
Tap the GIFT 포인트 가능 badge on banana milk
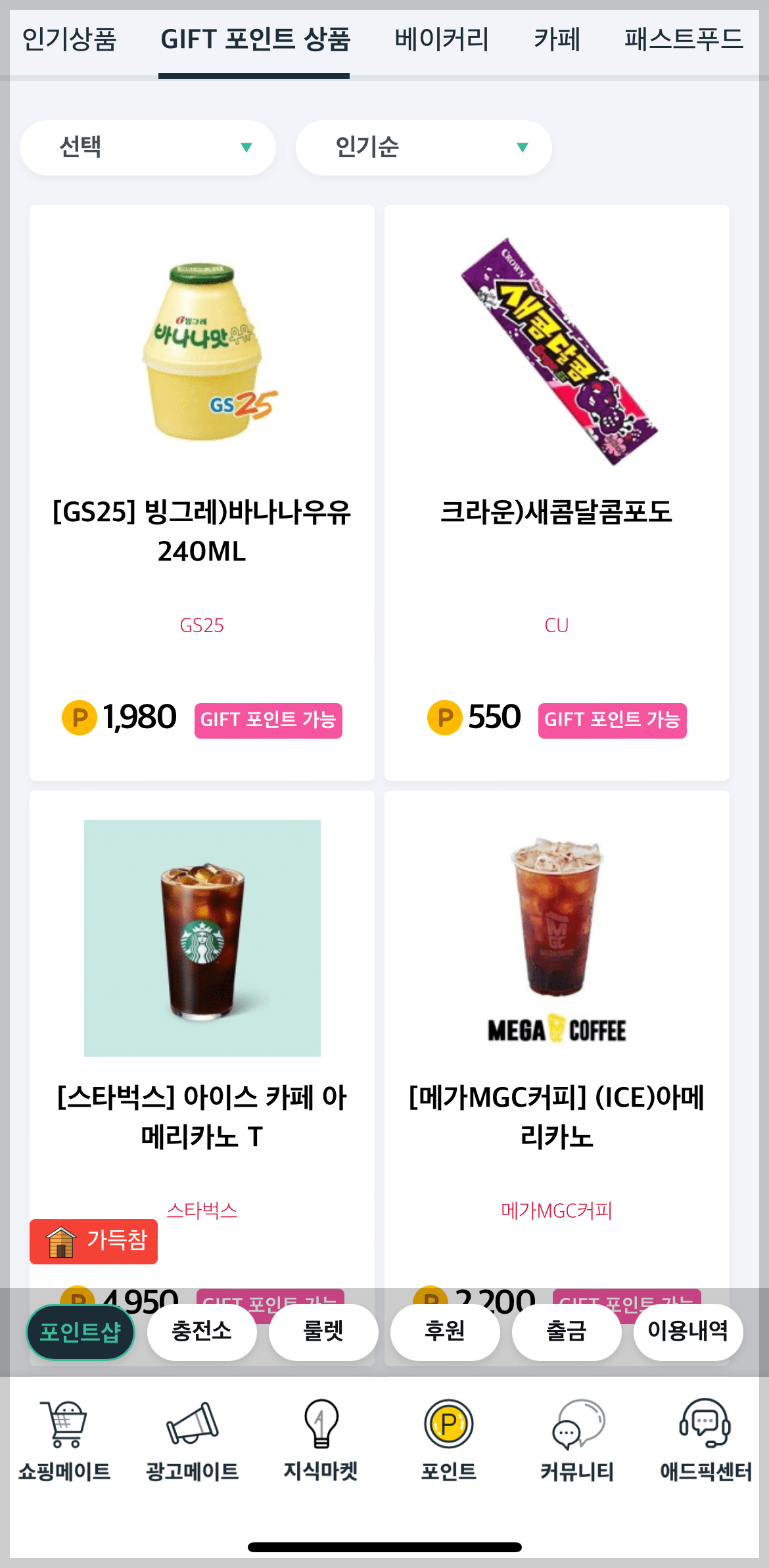(x=268, y=721)
